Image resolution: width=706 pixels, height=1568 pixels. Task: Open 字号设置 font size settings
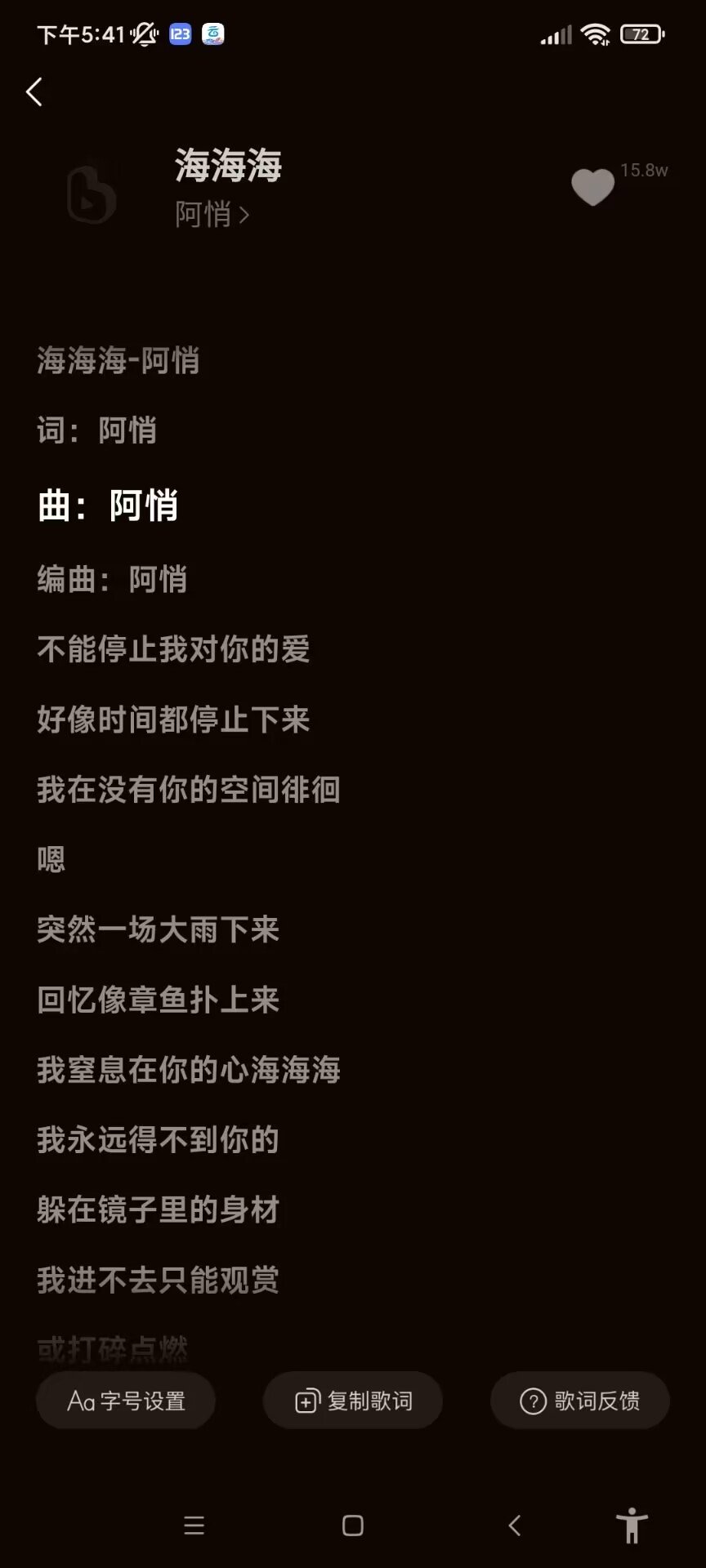(126, 1401)
